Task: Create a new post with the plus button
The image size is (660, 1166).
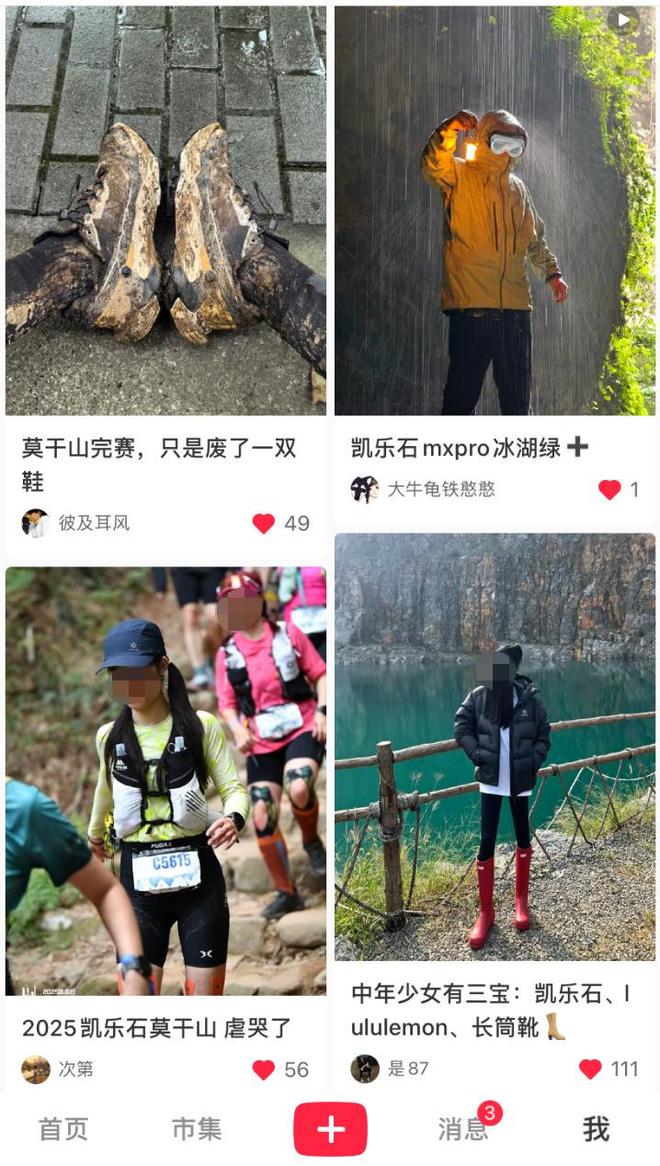Action: click(x=330, y=1129)
